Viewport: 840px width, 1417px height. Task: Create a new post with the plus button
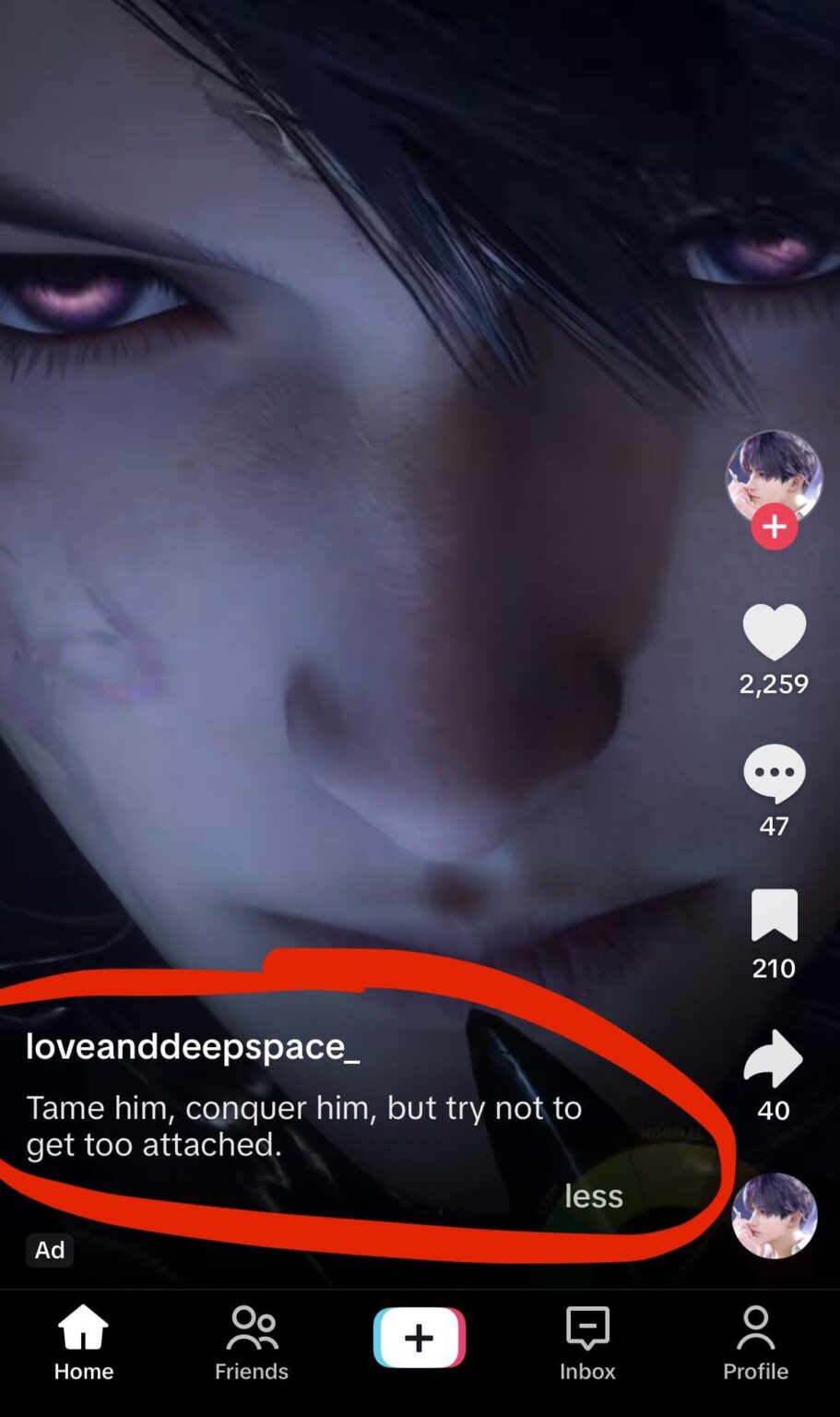coord(420,1337)
